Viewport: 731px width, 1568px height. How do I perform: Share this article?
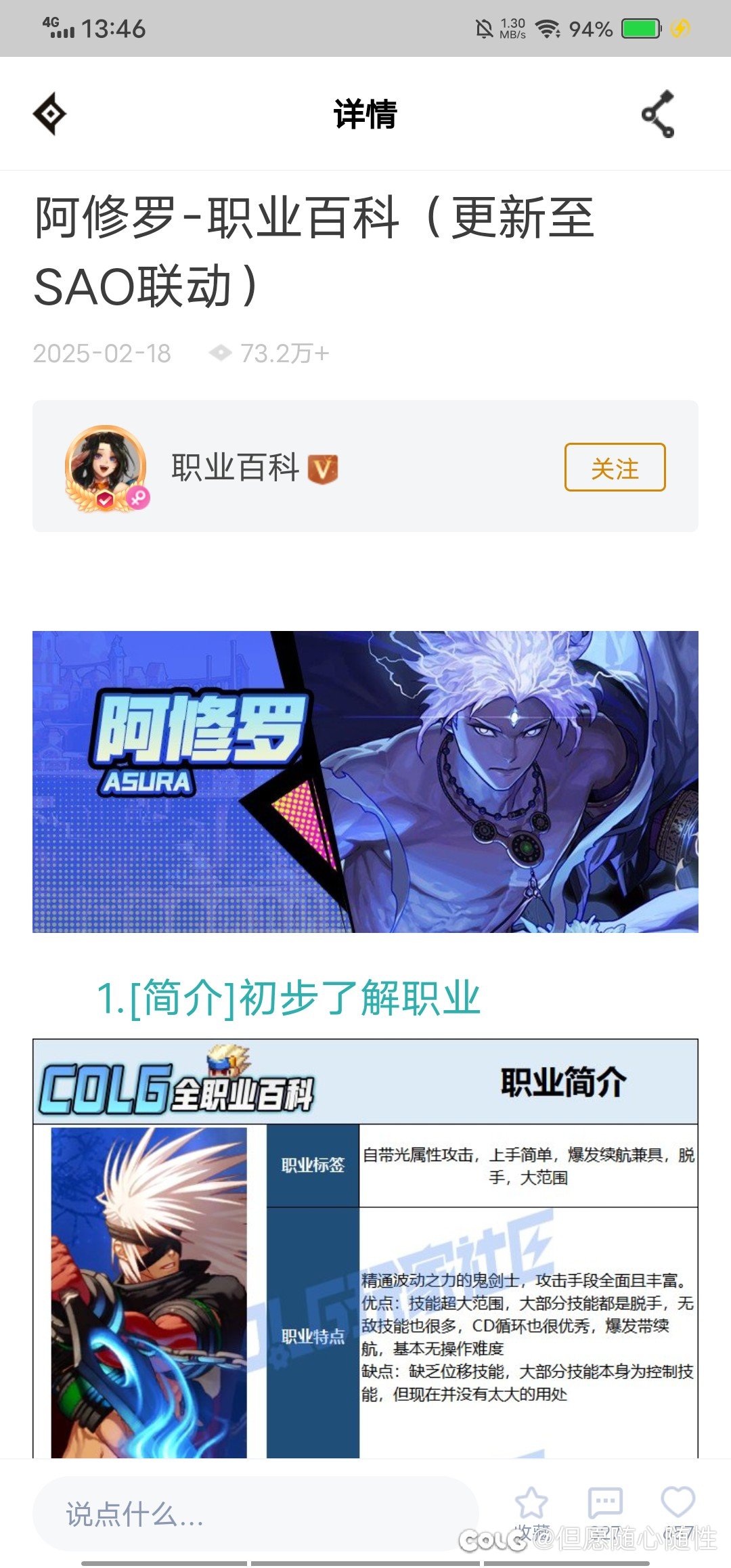(658, 114)
